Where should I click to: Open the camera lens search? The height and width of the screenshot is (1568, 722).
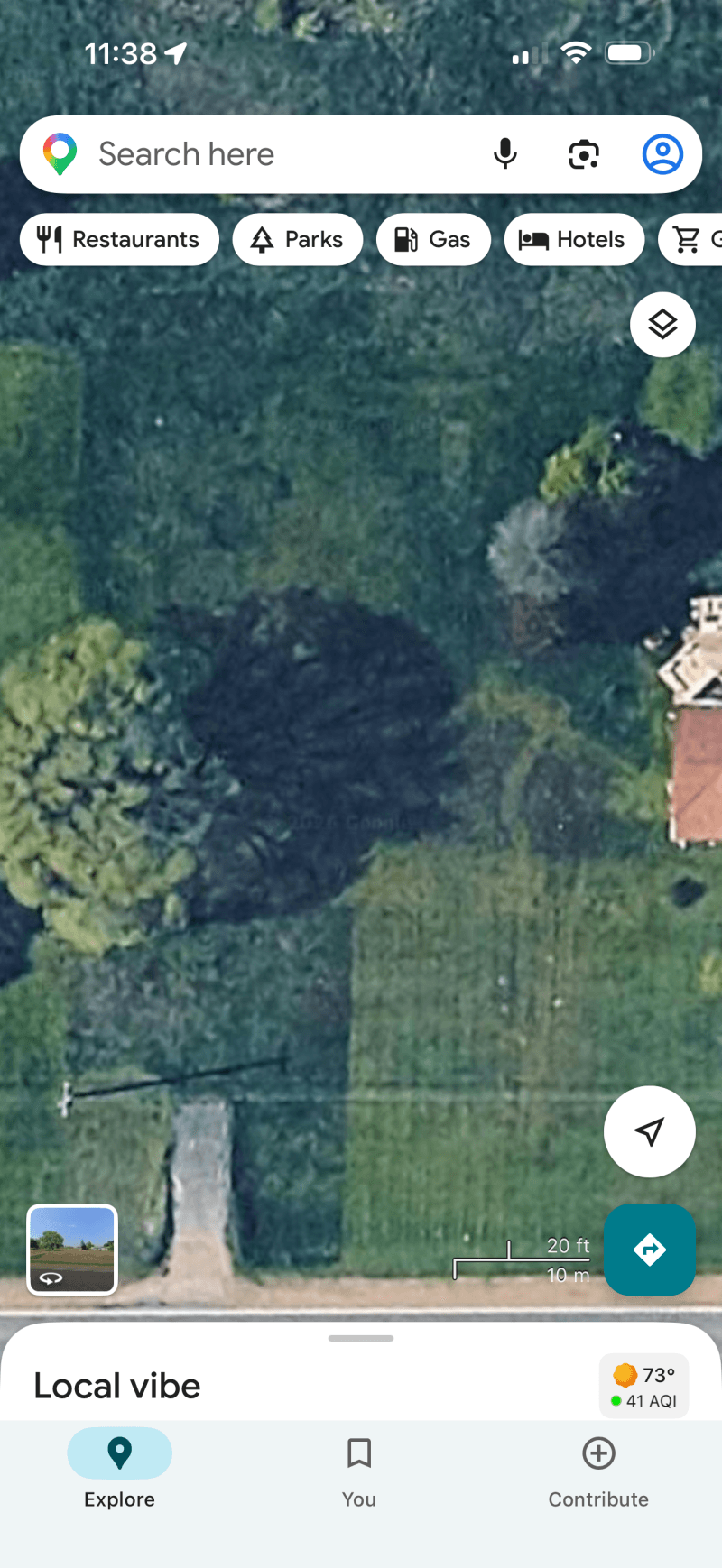584,154
